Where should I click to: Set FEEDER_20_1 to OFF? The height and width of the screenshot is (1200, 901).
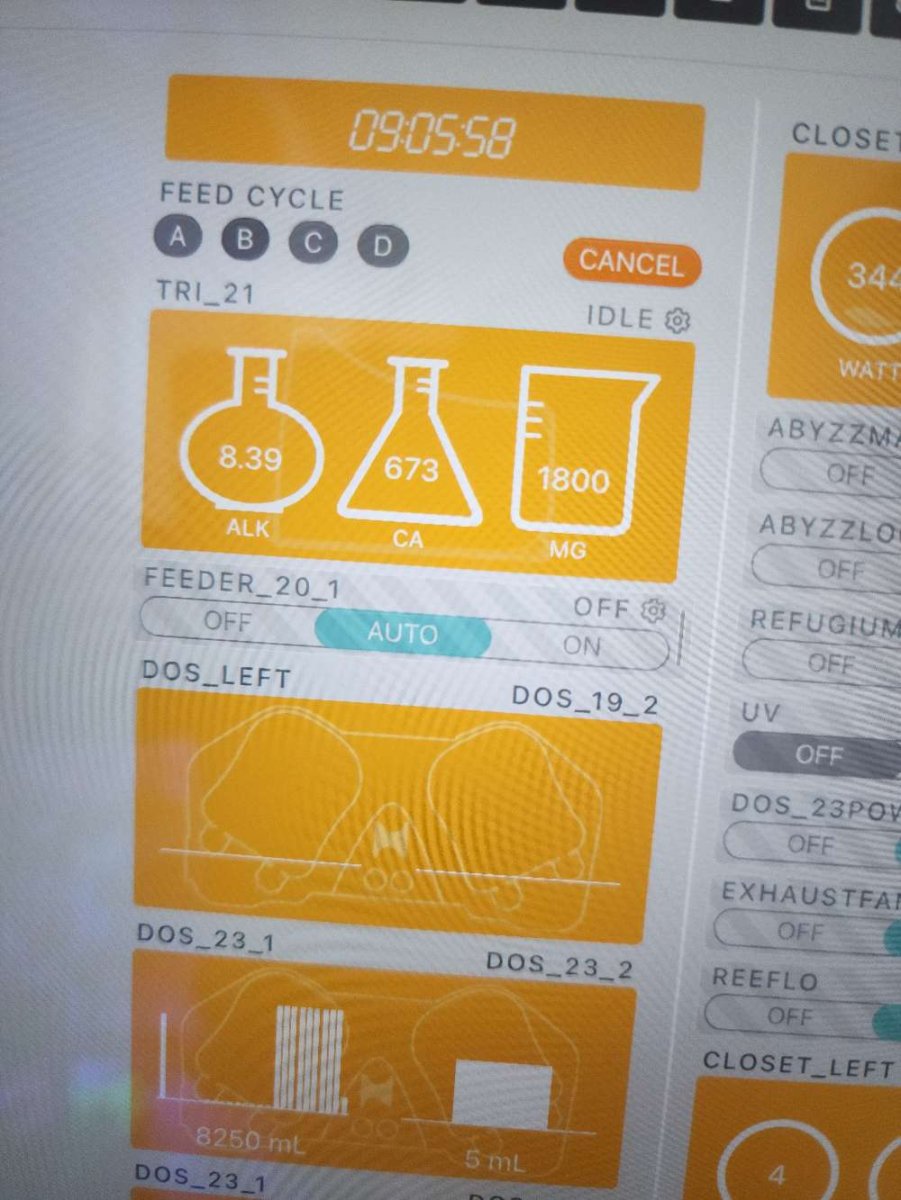tap(227, 621)
